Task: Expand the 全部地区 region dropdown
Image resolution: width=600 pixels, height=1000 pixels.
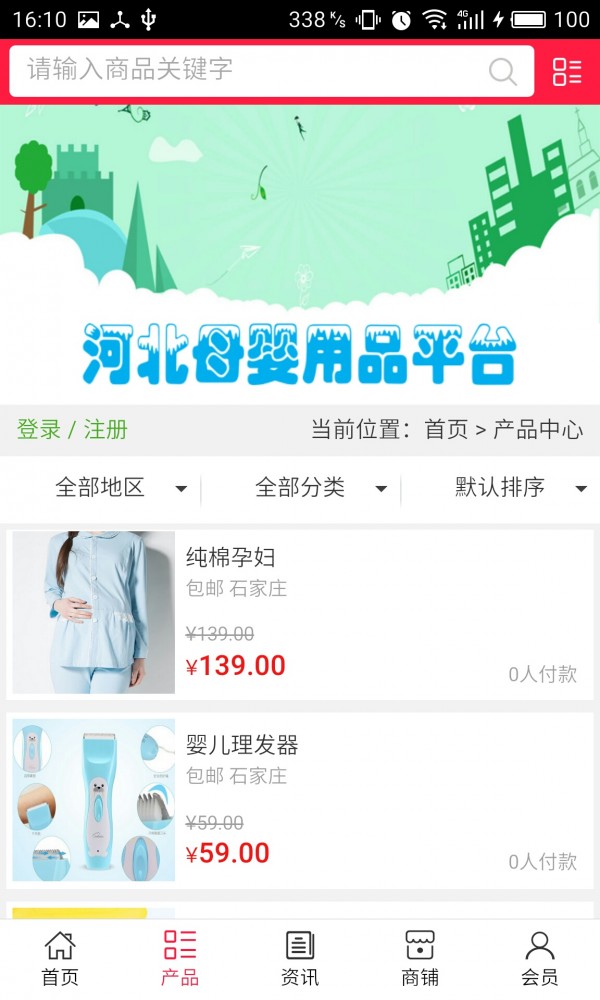Action: click(x=120, y=488)
